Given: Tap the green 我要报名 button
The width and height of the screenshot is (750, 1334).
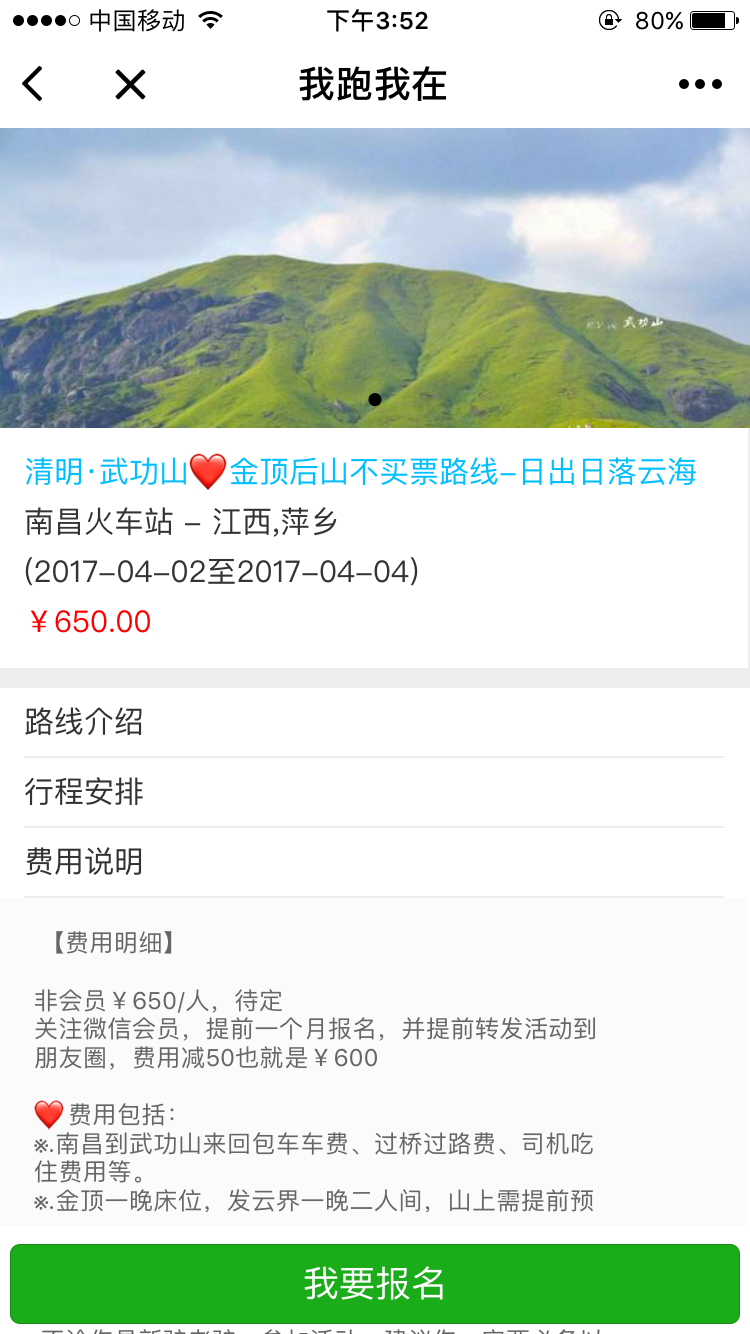Looking at the screenshot, I should (375, 1284).
